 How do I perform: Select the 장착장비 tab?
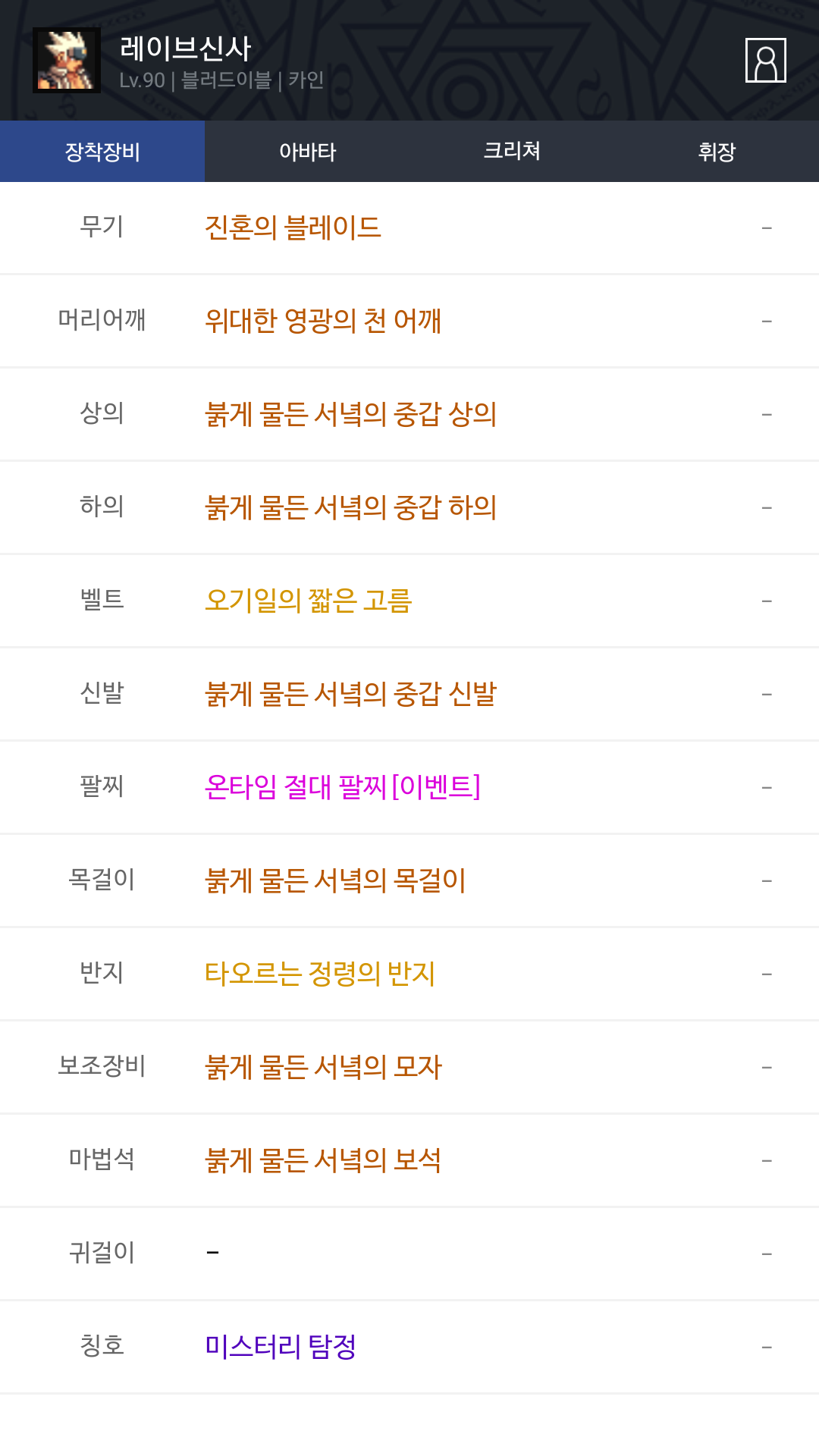[x=102, y=152]
